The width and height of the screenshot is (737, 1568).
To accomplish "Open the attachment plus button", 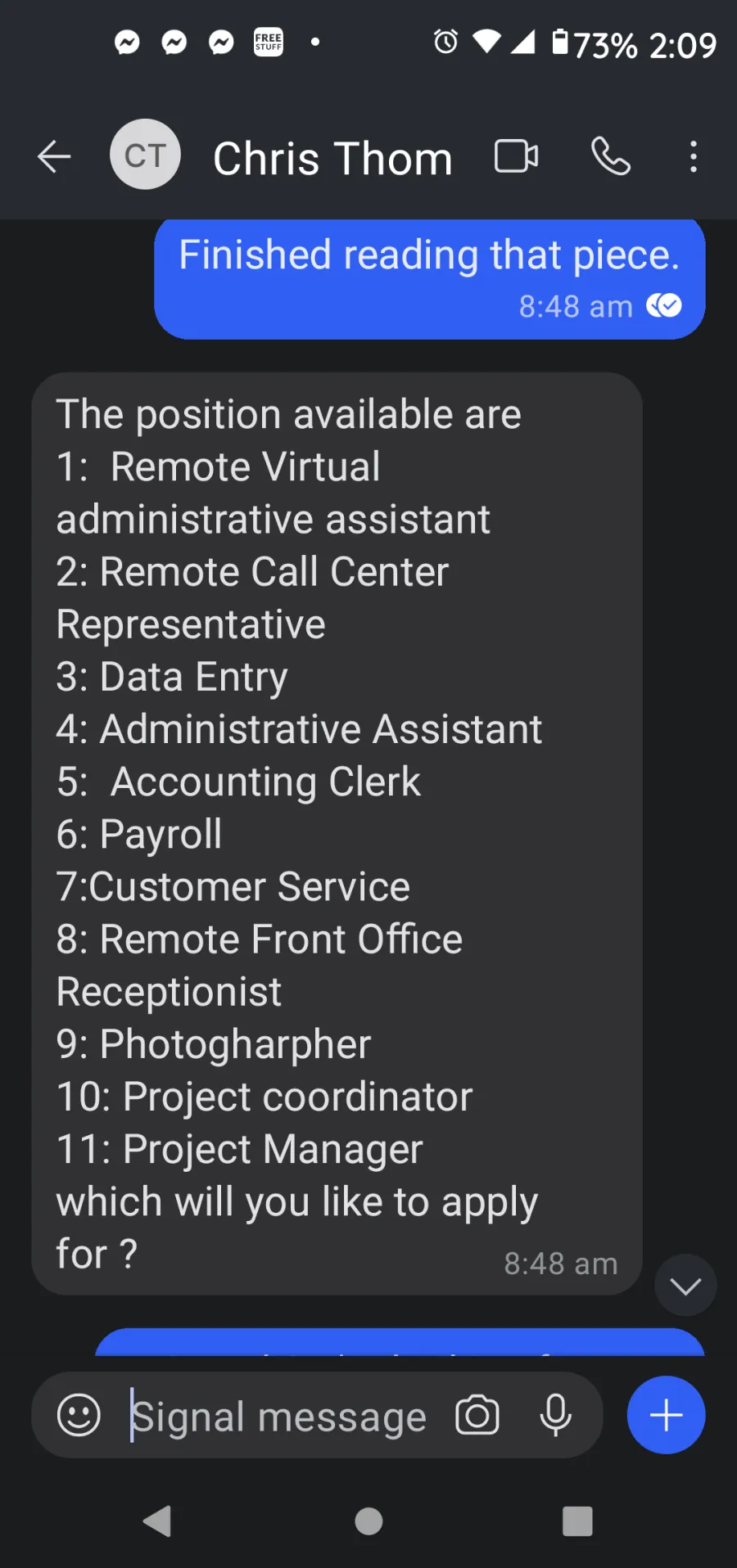I will [x=666, y=1415].
